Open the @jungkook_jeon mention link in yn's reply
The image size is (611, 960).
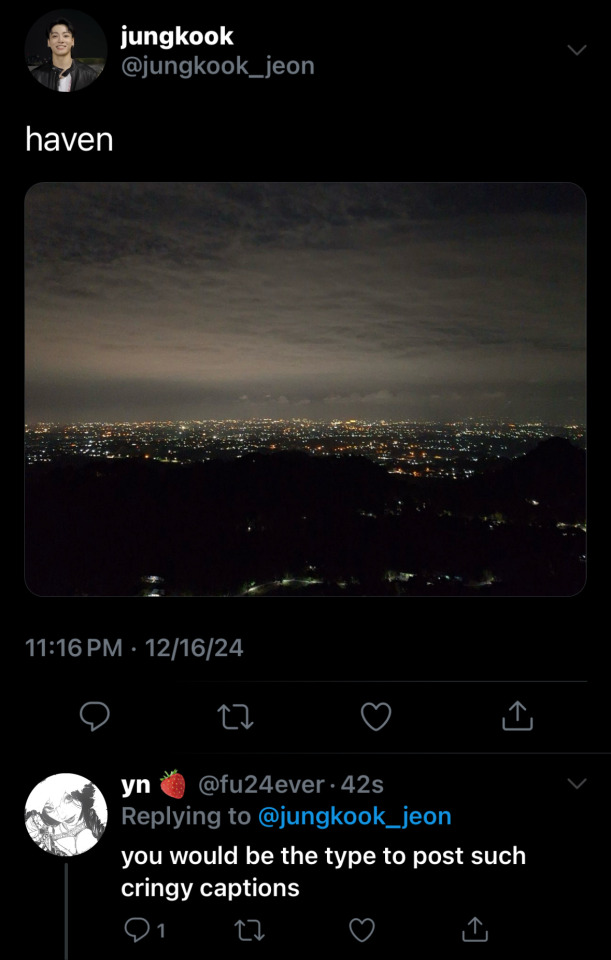coord(354,816)
